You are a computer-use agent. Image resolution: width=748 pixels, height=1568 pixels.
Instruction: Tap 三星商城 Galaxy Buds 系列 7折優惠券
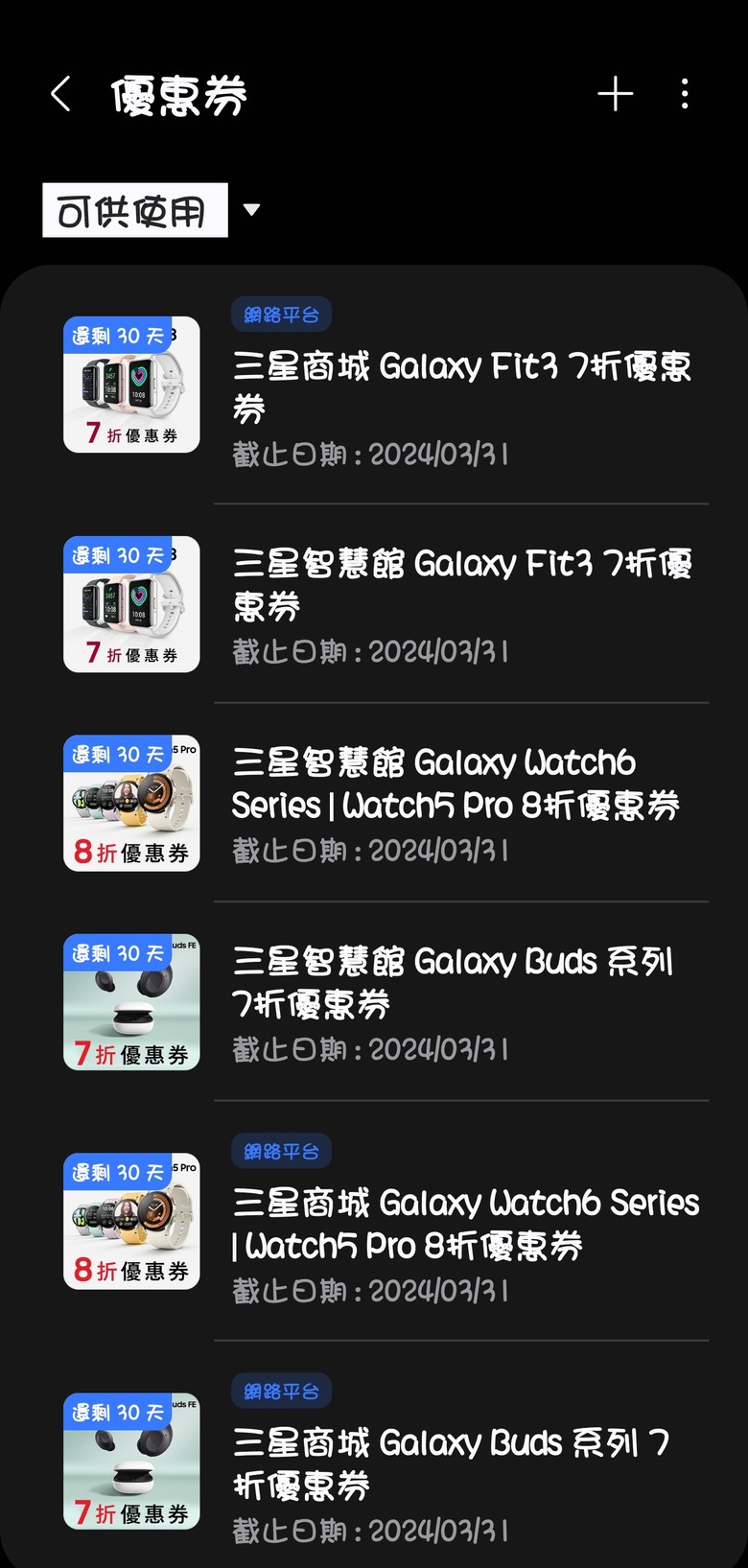point(374,1460)
